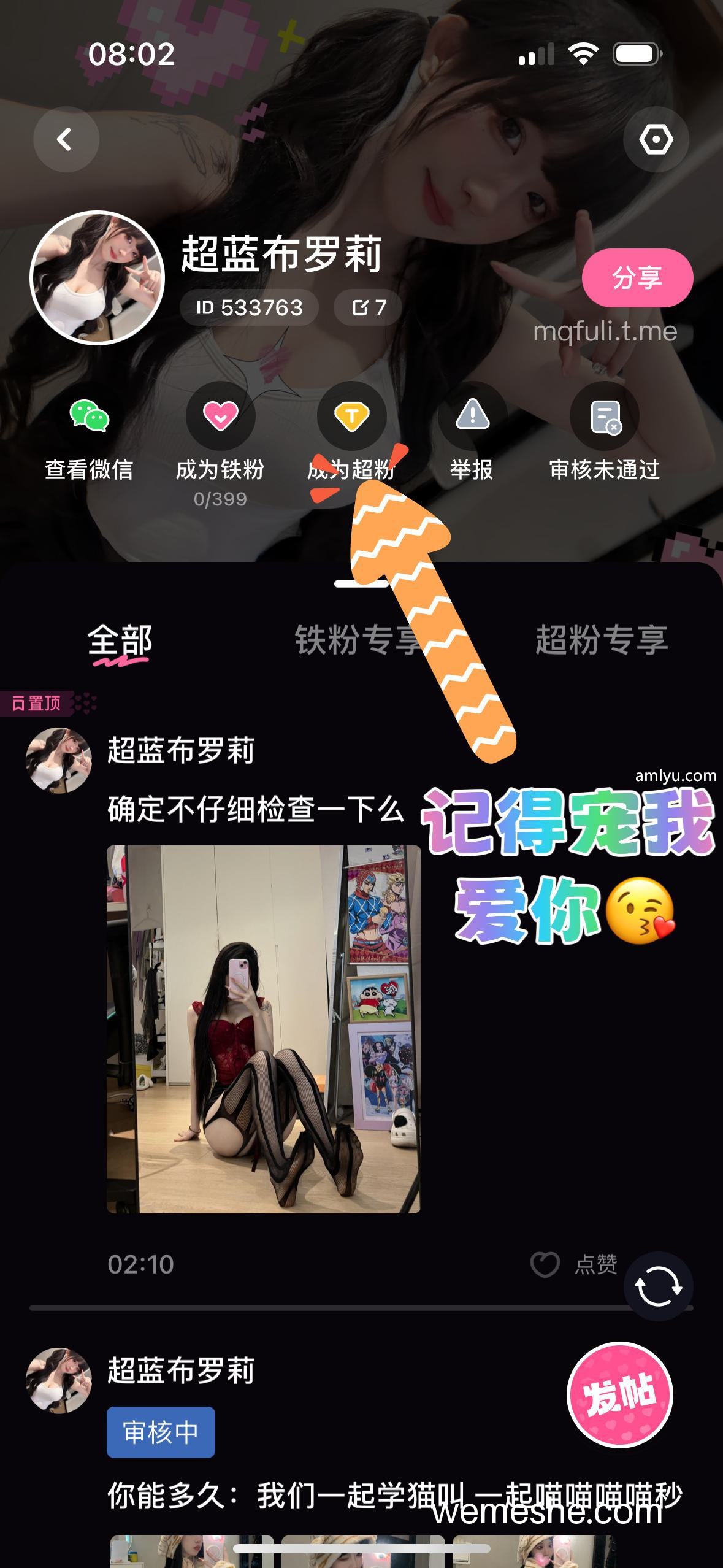Switch to the 铁粉专享 tab
This screenshot has height=1568, width=723.
click(x=360, y=640)
